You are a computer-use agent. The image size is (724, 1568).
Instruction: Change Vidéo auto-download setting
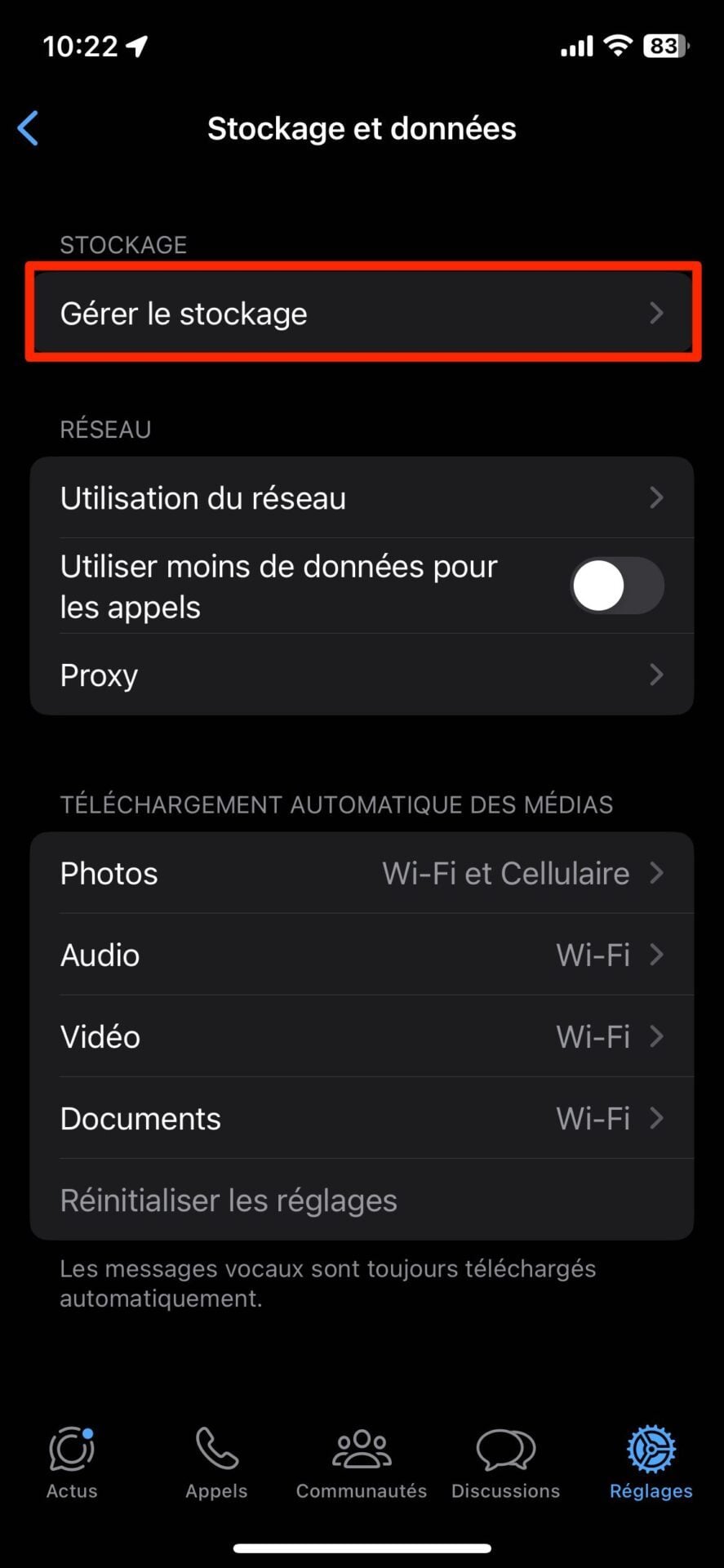(362, 1037)
